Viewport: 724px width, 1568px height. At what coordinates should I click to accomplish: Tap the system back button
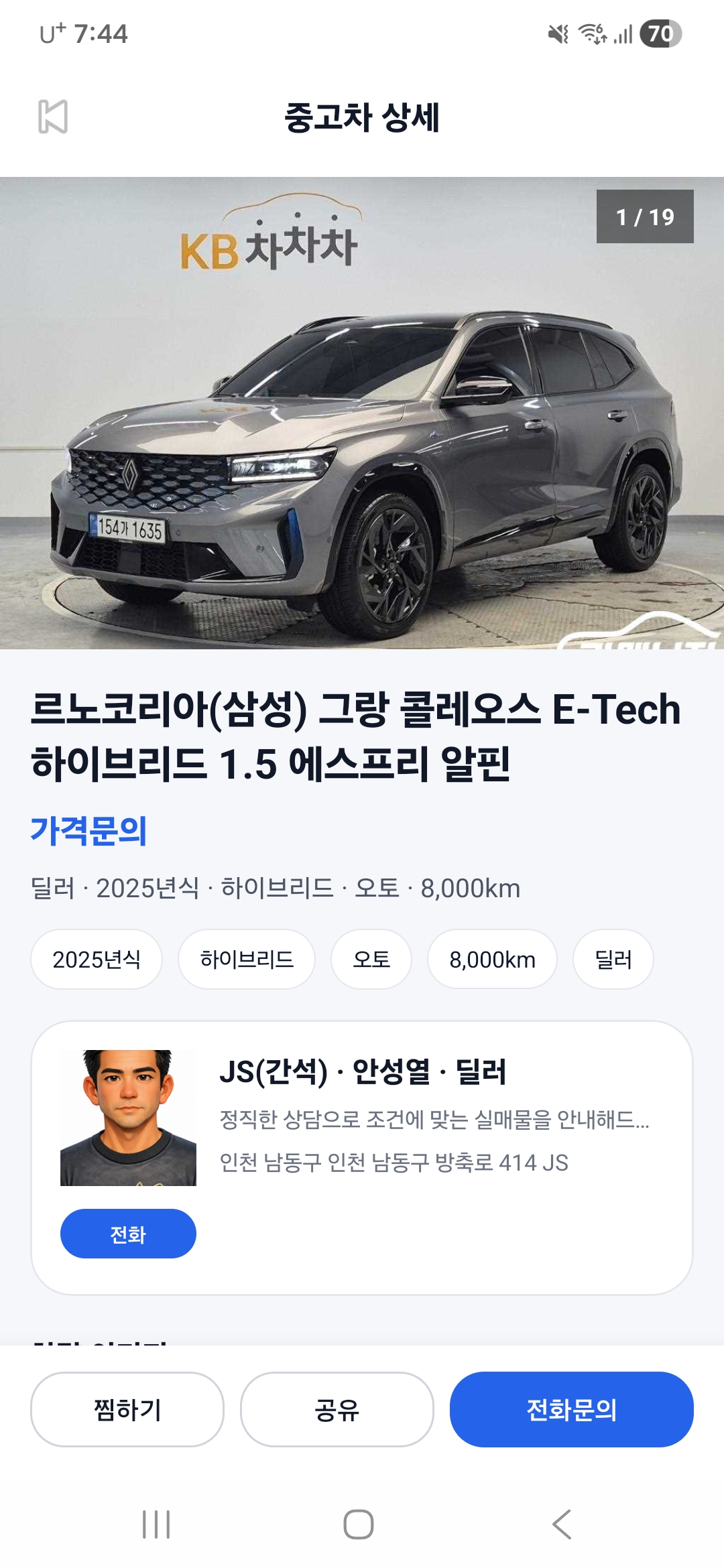click(x=562, y=1524)
